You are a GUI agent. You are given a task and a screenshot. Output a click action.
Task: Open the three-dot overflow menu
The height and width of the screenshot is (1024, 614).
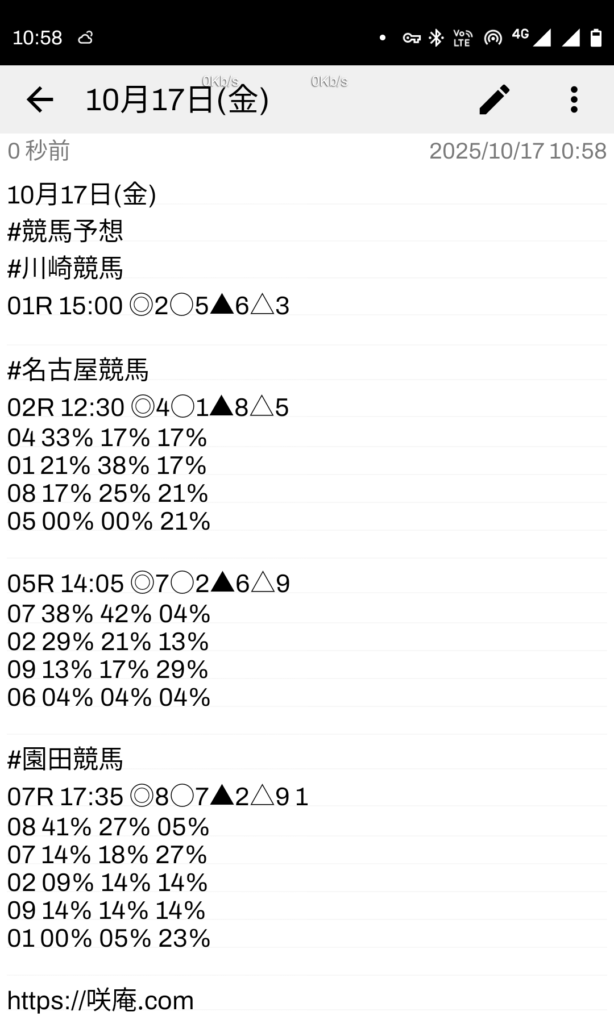pos(574,99)
